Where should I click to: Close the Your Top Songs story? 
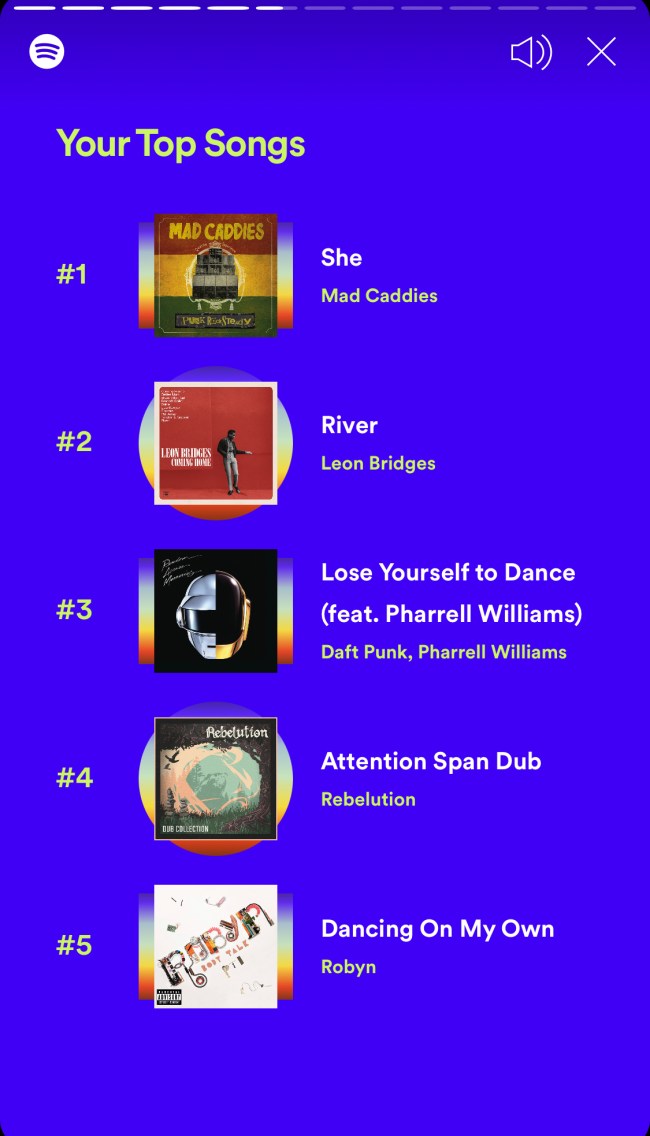(601, 52)
